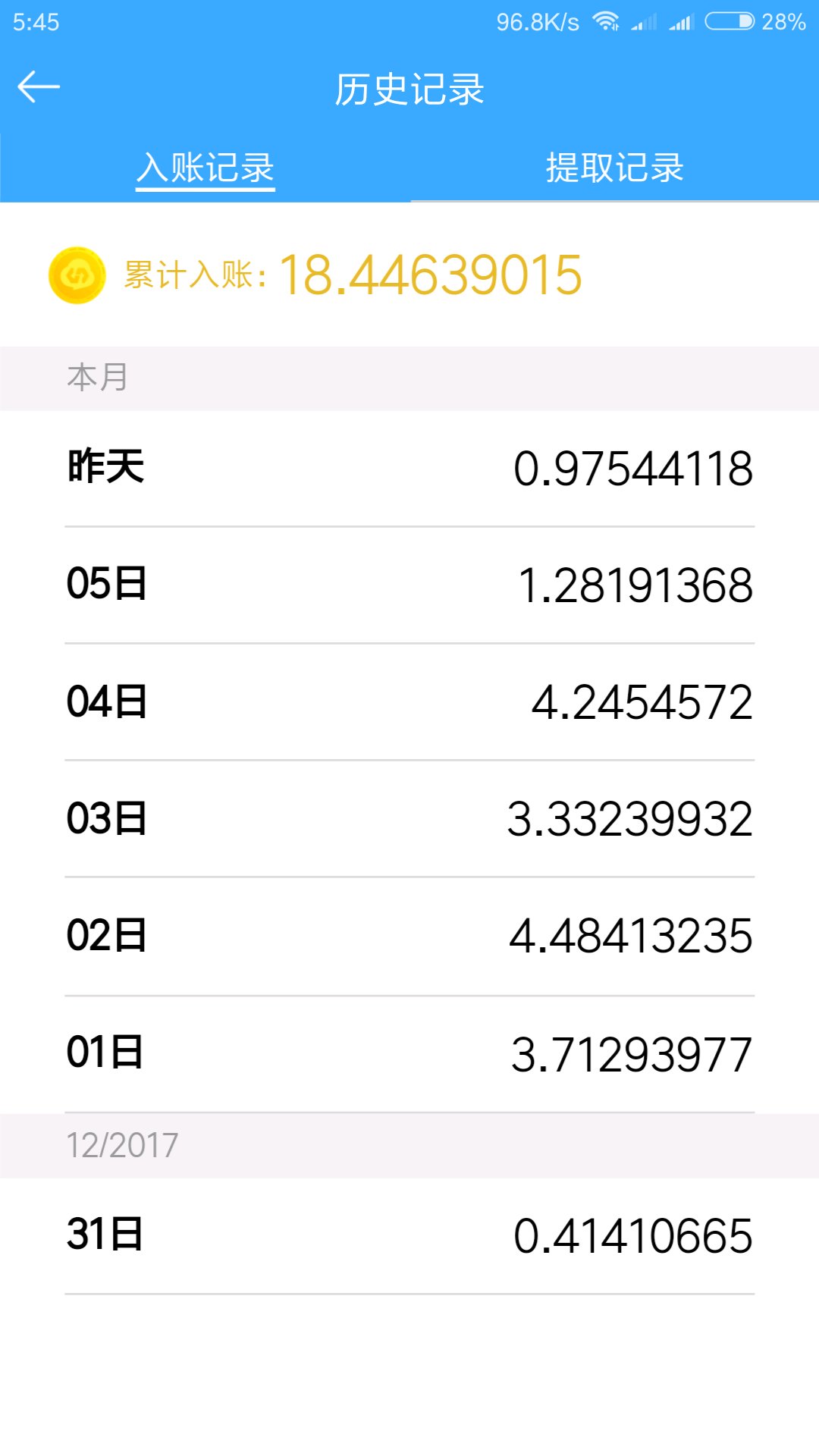The image size is (819, 1456).
Task: Select the 入账记录 tab
Action: tap(206, 168)
